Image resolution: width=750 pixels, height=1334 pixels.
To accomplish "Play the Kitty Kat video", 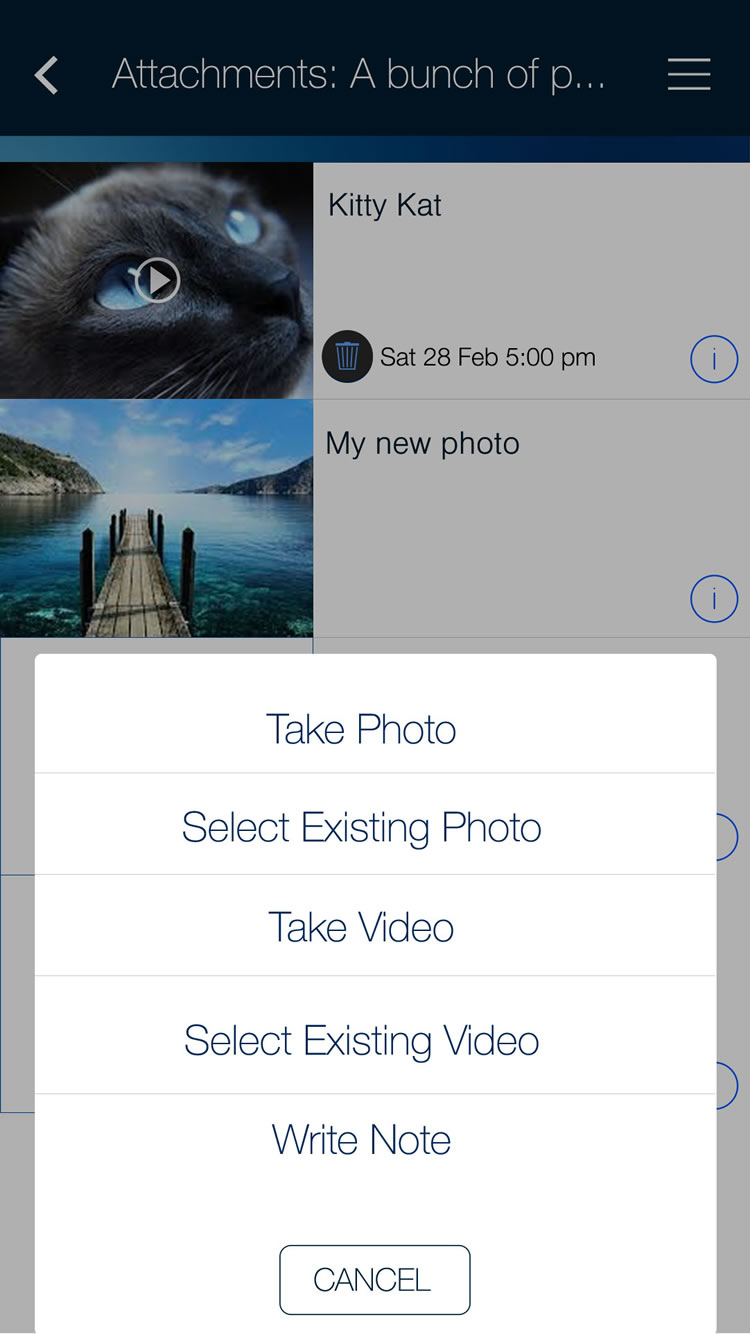I will click(x=157, y=280).
